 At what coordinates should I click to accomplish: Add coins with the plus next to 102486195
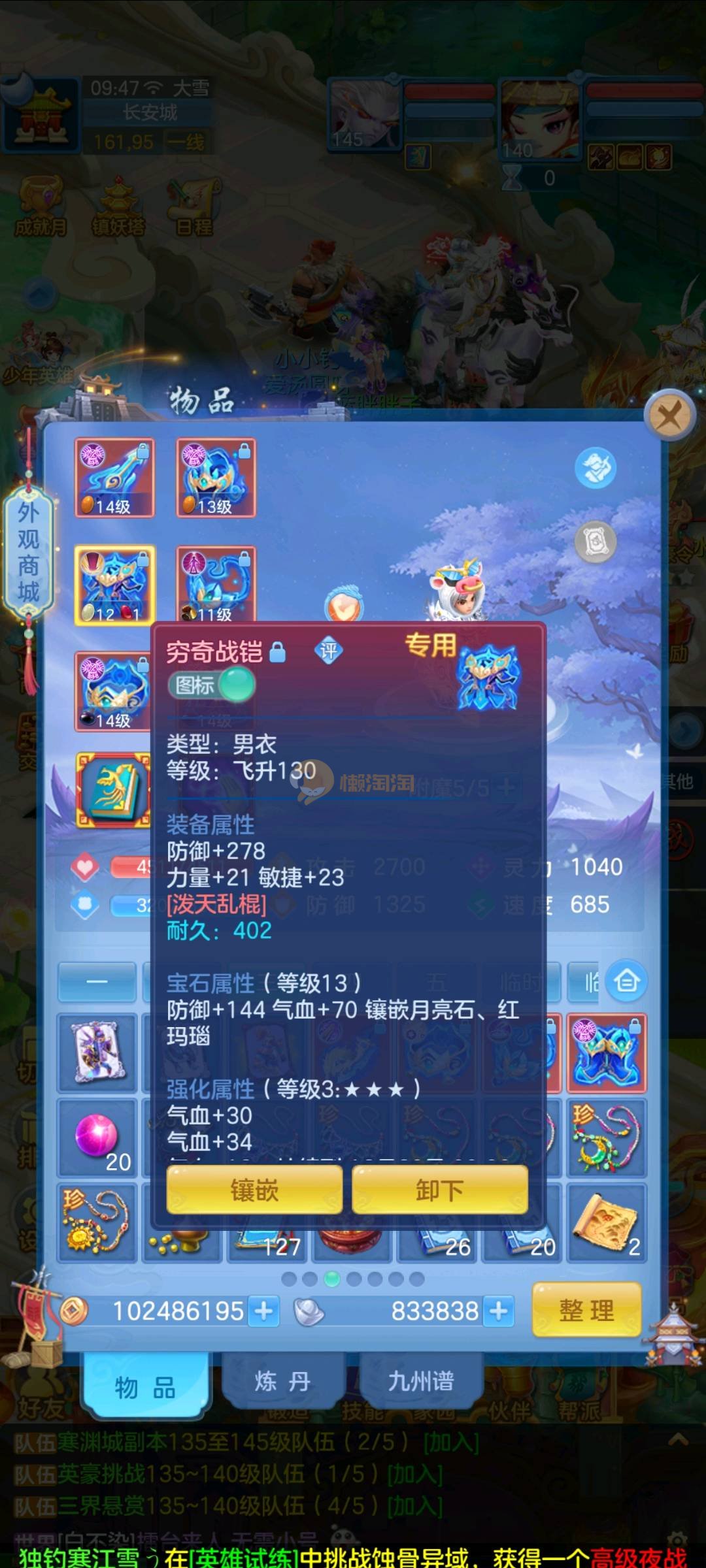[264, 1311]
